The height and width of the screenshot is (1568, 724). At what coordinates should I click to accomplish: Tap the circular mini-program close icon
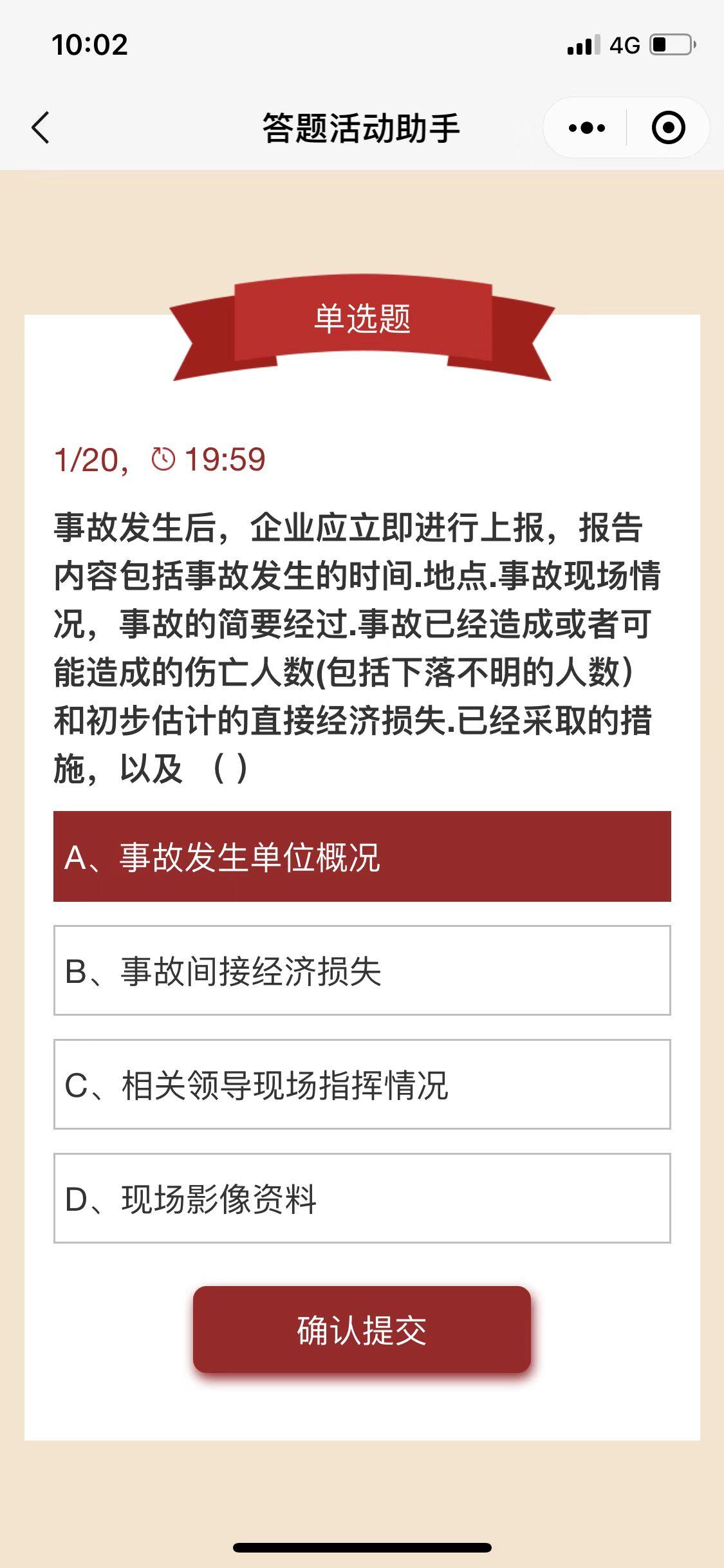667,127
